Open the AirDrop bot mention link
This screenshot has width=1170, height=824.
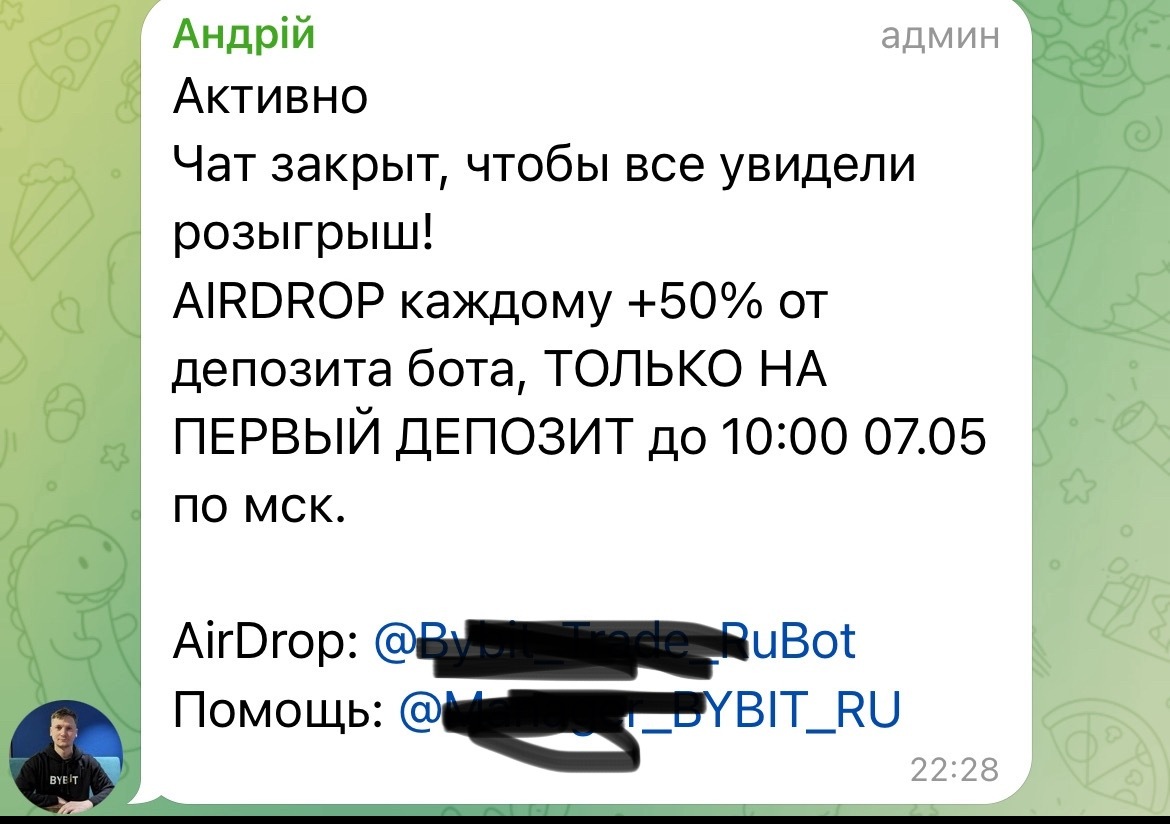(x=613, y=640)
